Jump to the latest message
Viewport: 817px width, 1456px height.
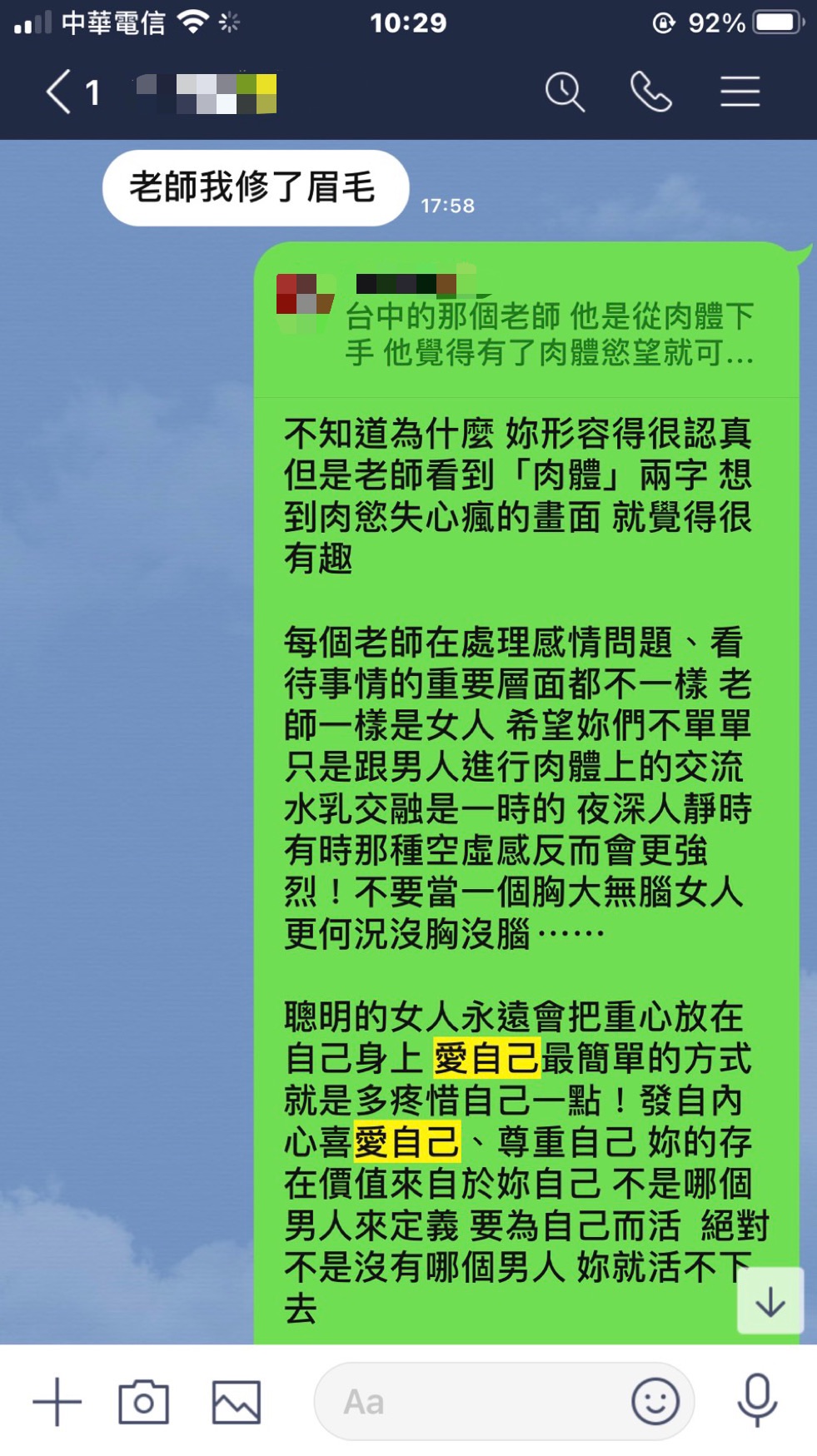pyautogui.click(x=770, y=1301)
